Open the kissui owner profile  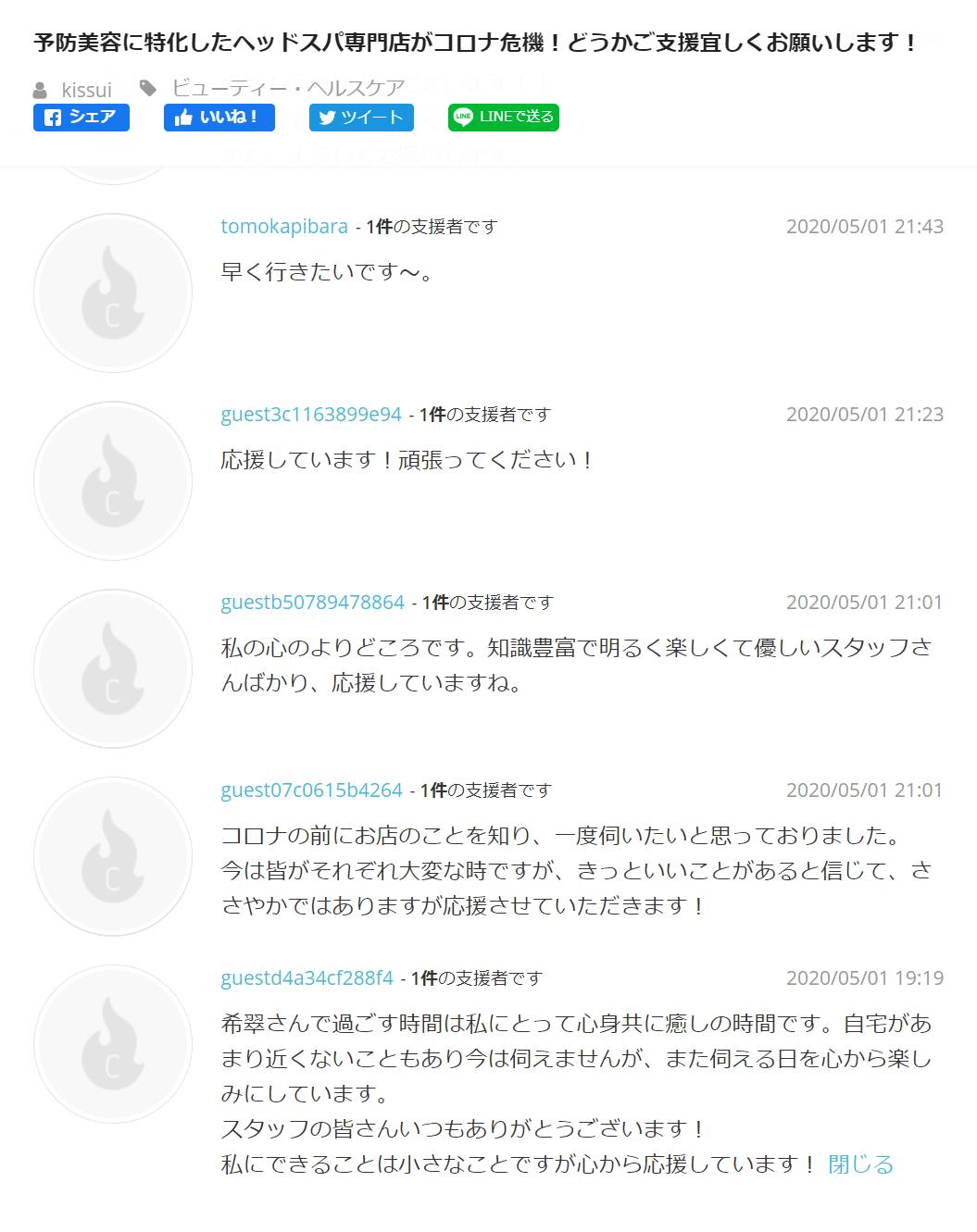pyautogui.click(x=86, y=90)
